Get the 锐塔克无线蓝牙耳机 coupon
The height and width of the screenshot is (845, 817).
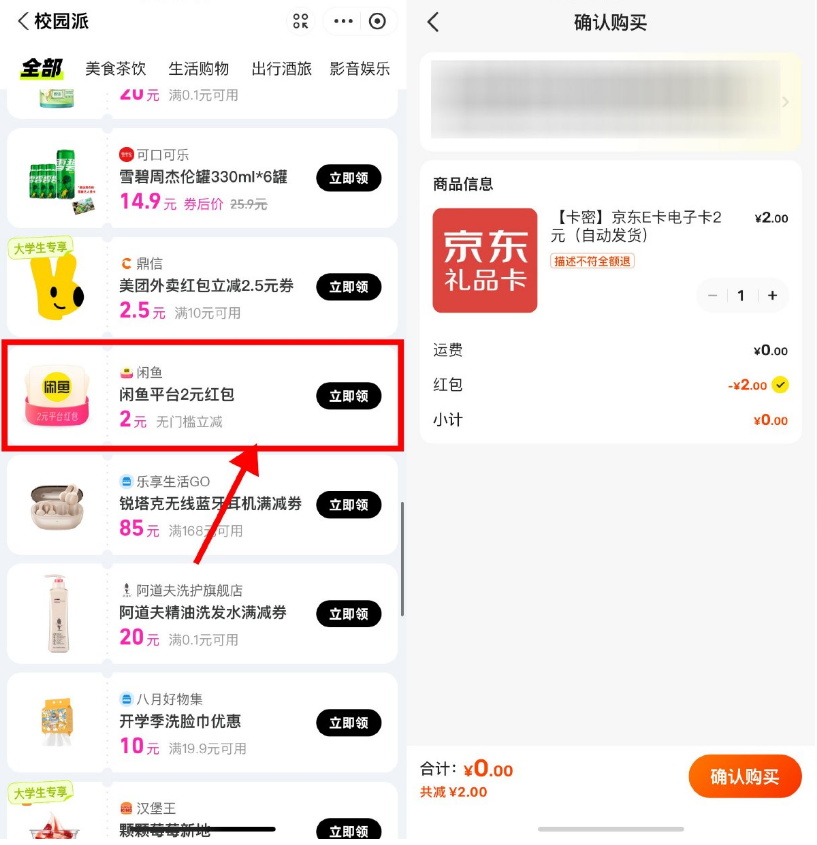[349, 505]
